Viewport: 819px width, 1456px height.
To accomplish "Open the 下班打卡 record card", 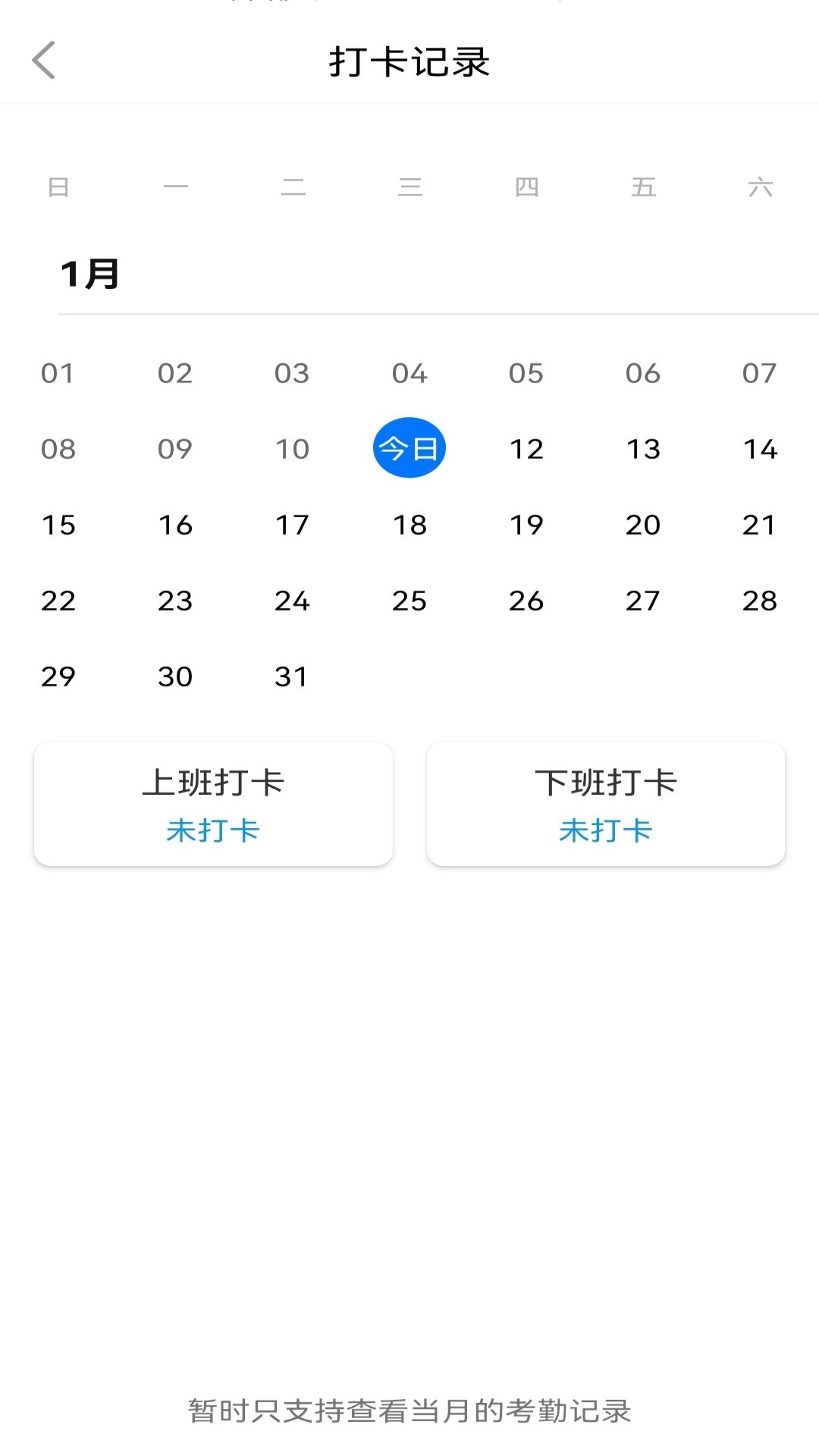I will (x=606, y=804).
